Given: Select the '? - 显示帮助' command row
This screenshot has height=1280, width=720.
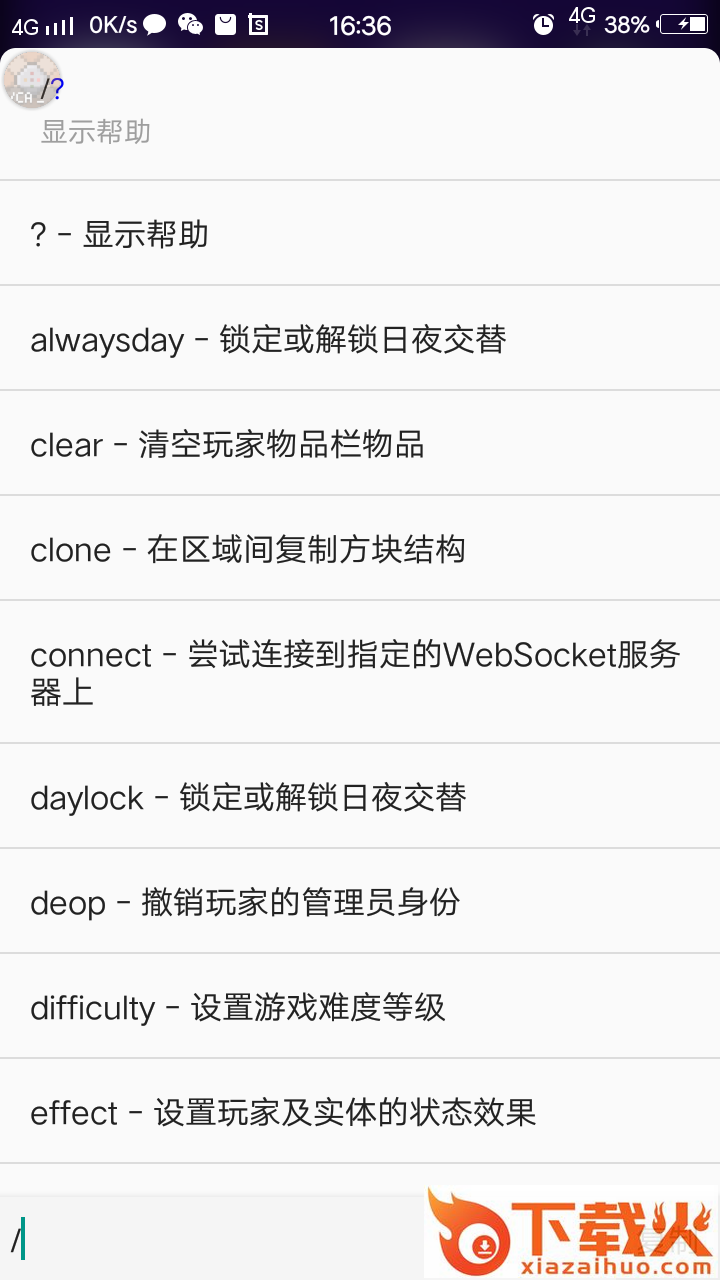Looking at the screenshot, I should click(360, 234).
